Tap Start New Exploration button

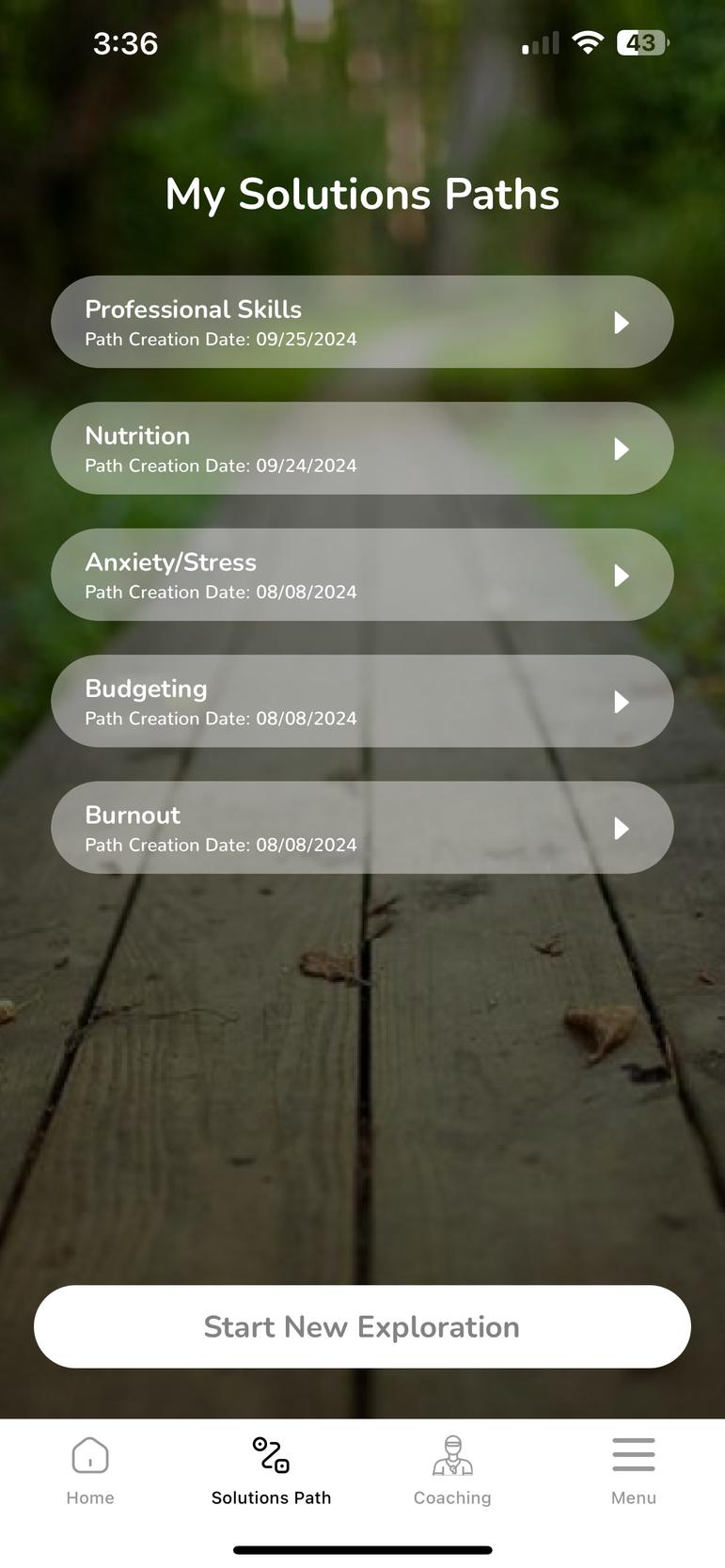coord(362,1326)
